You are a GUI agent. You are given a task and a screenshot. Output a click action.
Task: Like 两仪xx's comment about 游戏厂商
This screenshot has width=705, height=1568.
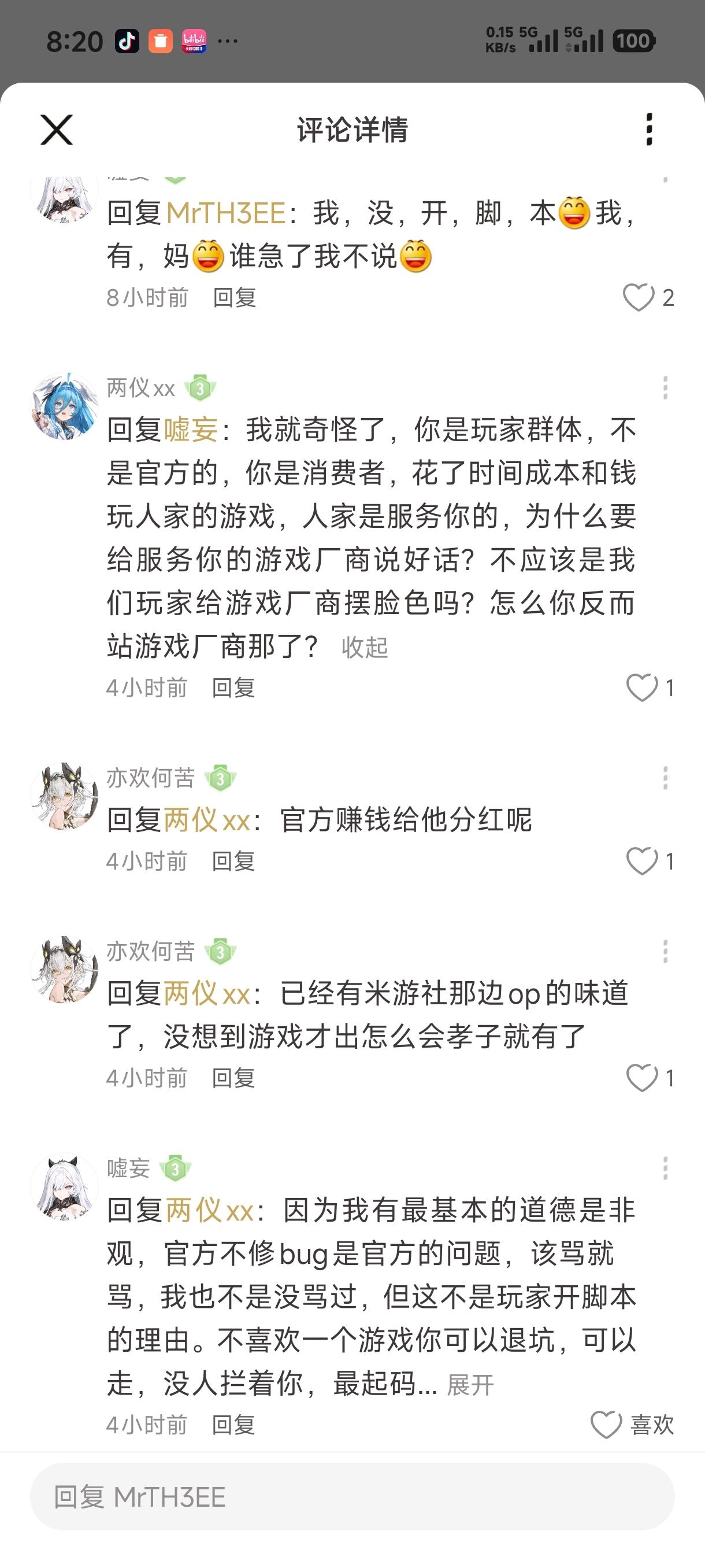click(x=642, y=688)
